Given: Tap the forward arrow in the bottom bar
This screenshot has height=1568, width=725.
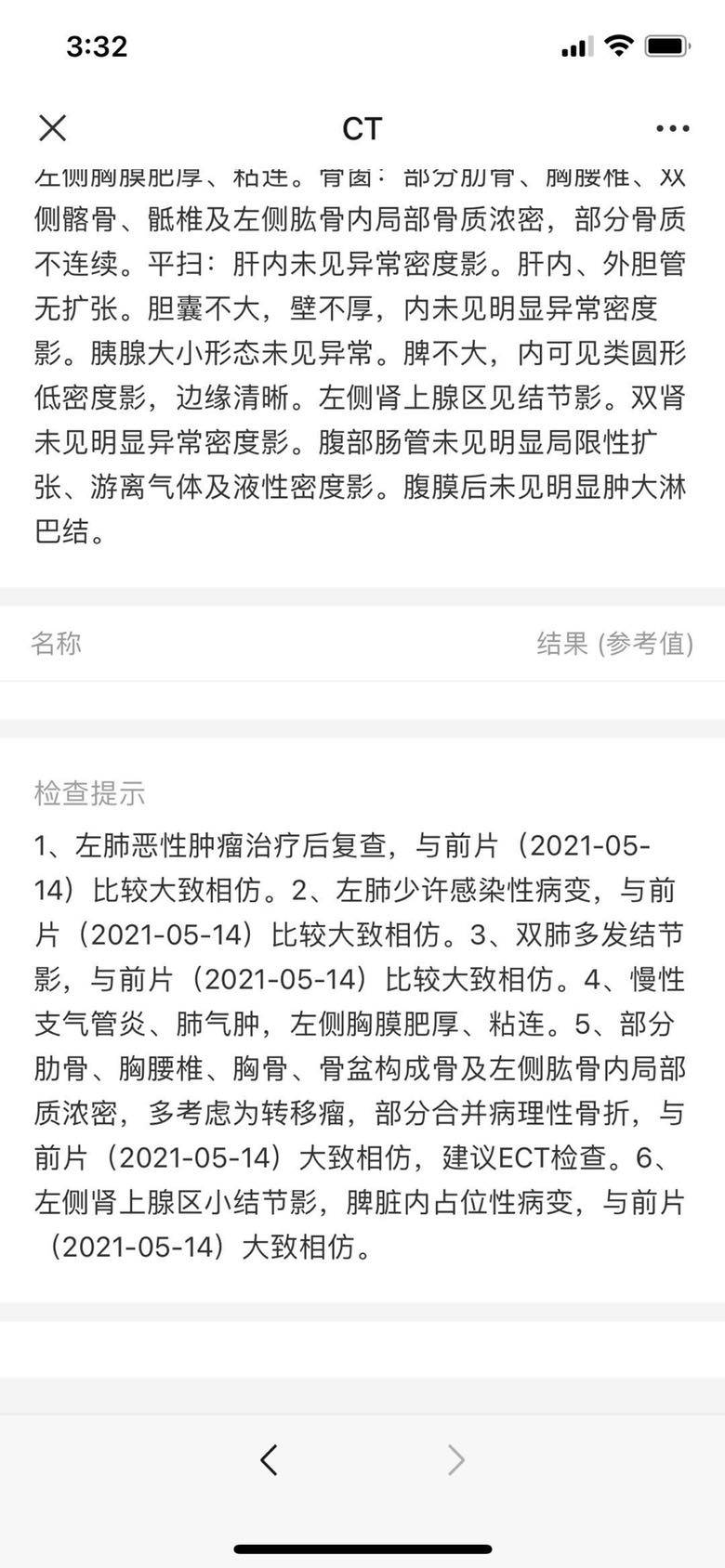Looking at the screenshot, I should (455, 1460).
